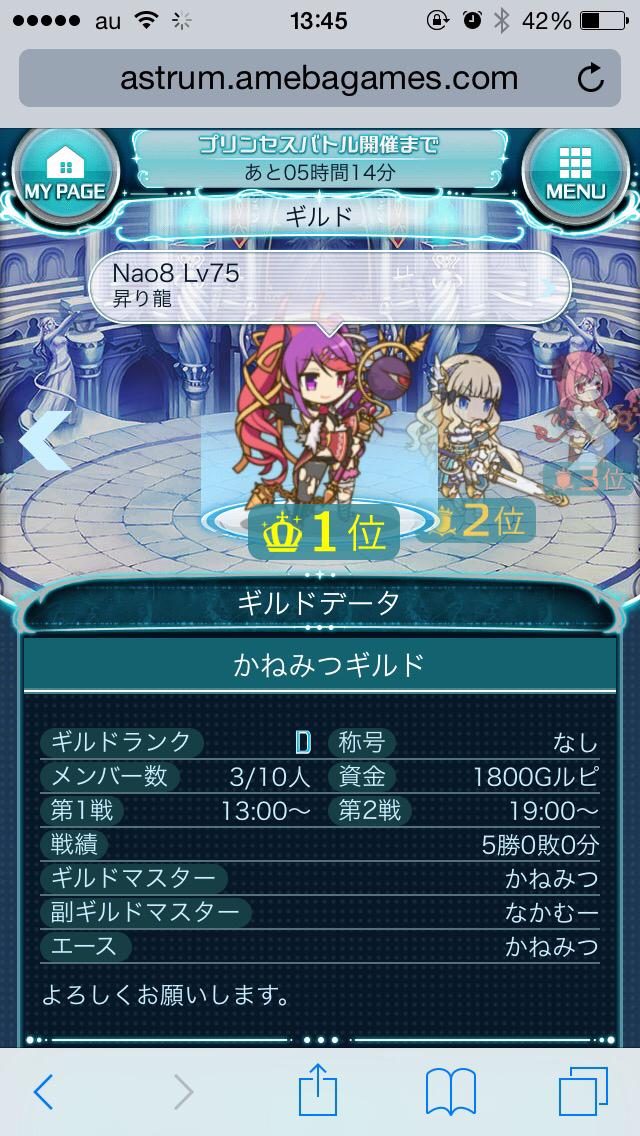The width and height of the screenshot is (640, 1136).
Task: Open the Safari share sheet
Action: pyautogui.click(x=319, y=1090)
